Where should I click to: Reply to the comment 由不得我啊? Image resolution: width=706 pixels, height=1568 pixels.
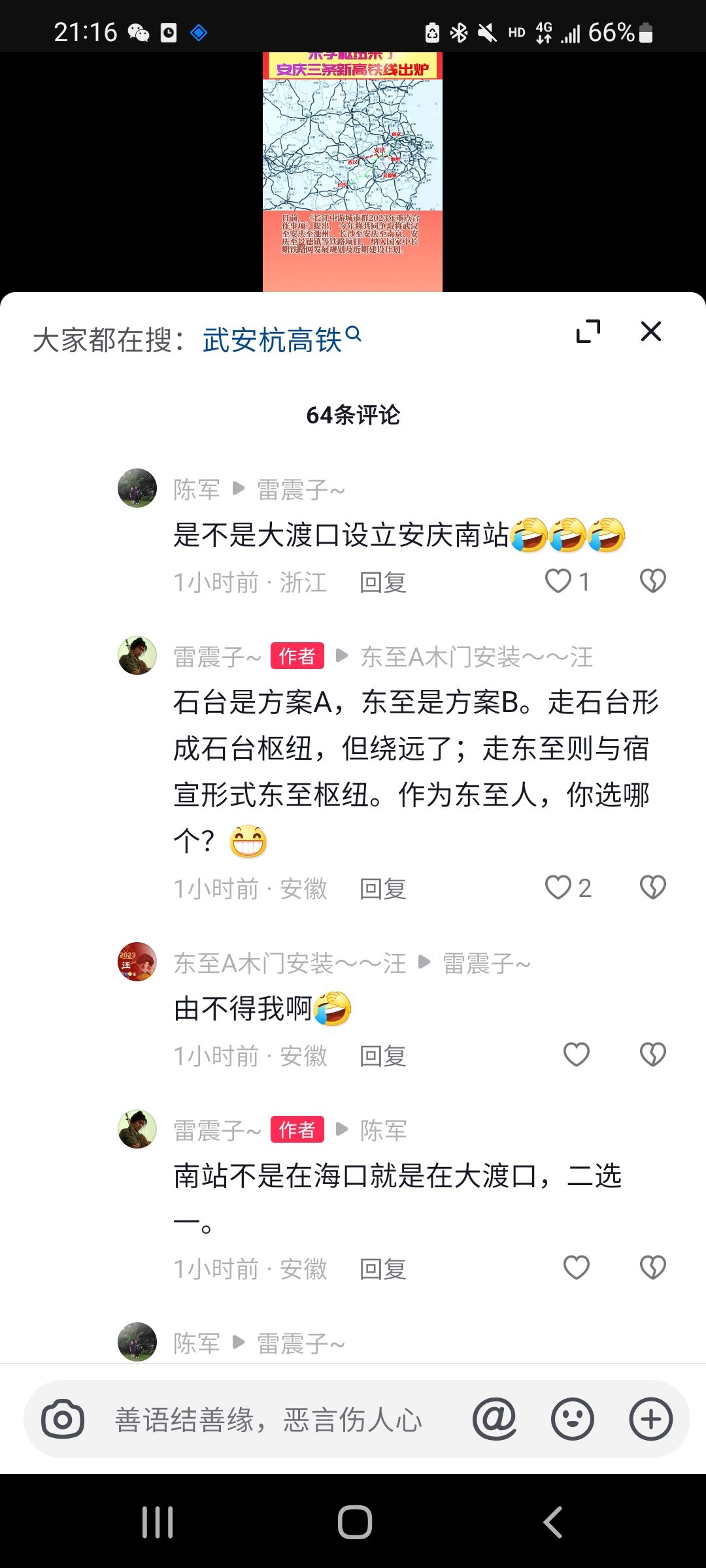382,1056
